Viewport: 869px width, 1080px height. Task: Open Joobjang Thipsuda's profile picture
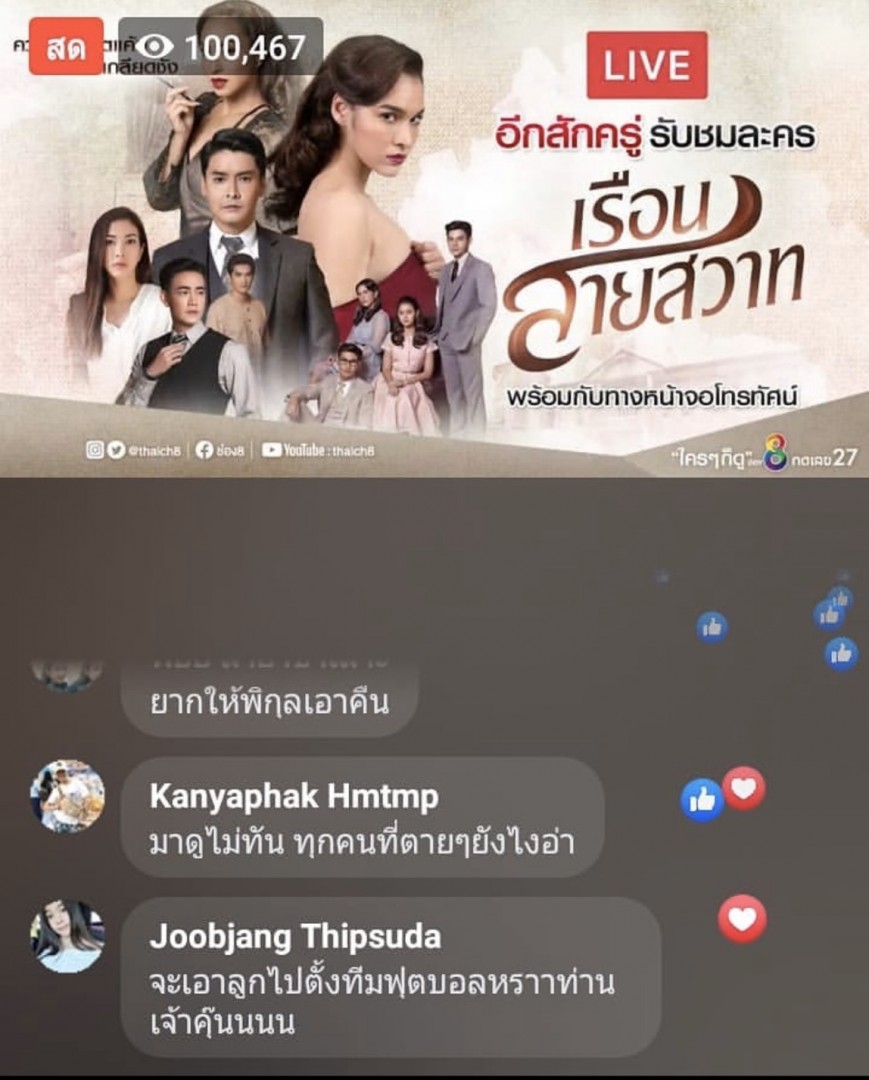point(68,937)
